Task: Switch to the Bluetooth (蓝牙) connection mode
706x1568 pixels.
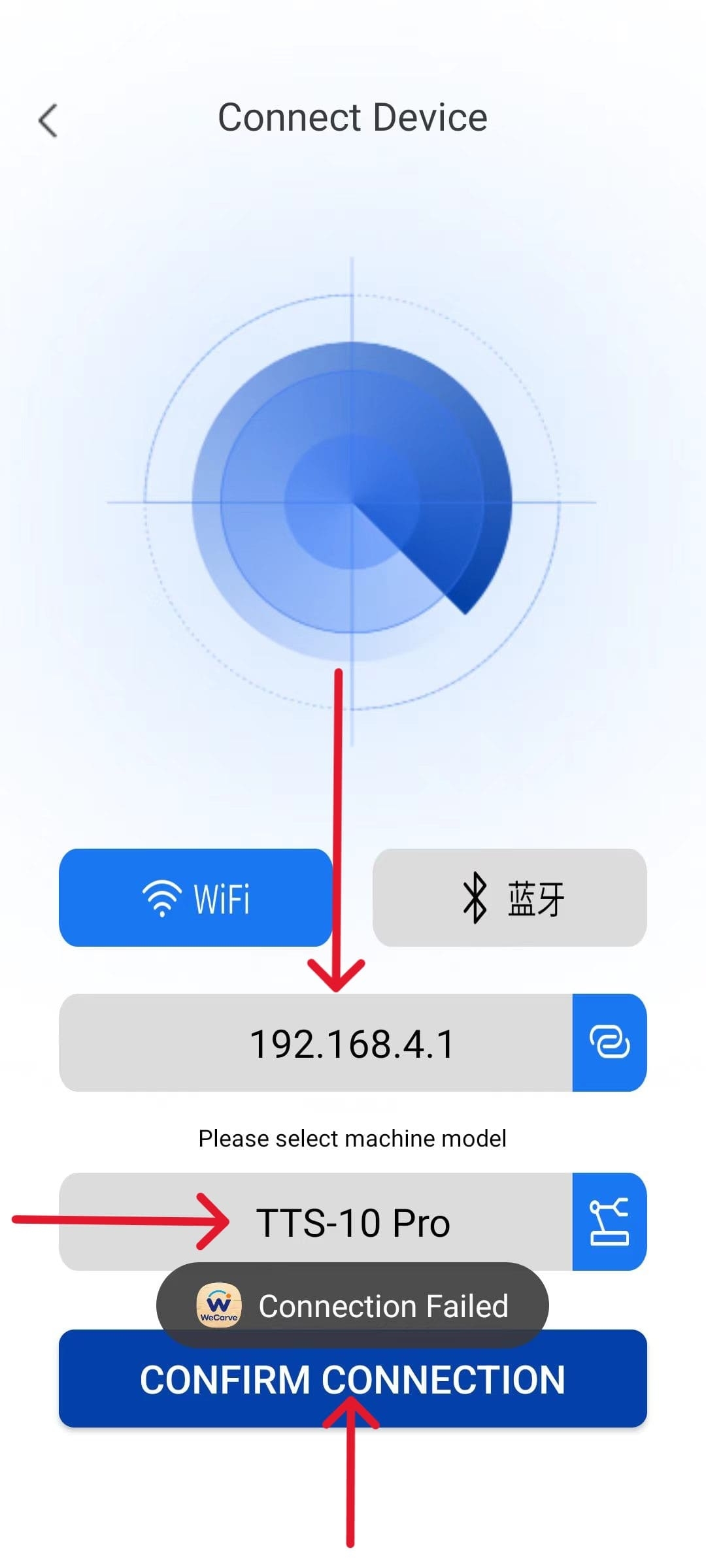Action: [x=509, y=898]
